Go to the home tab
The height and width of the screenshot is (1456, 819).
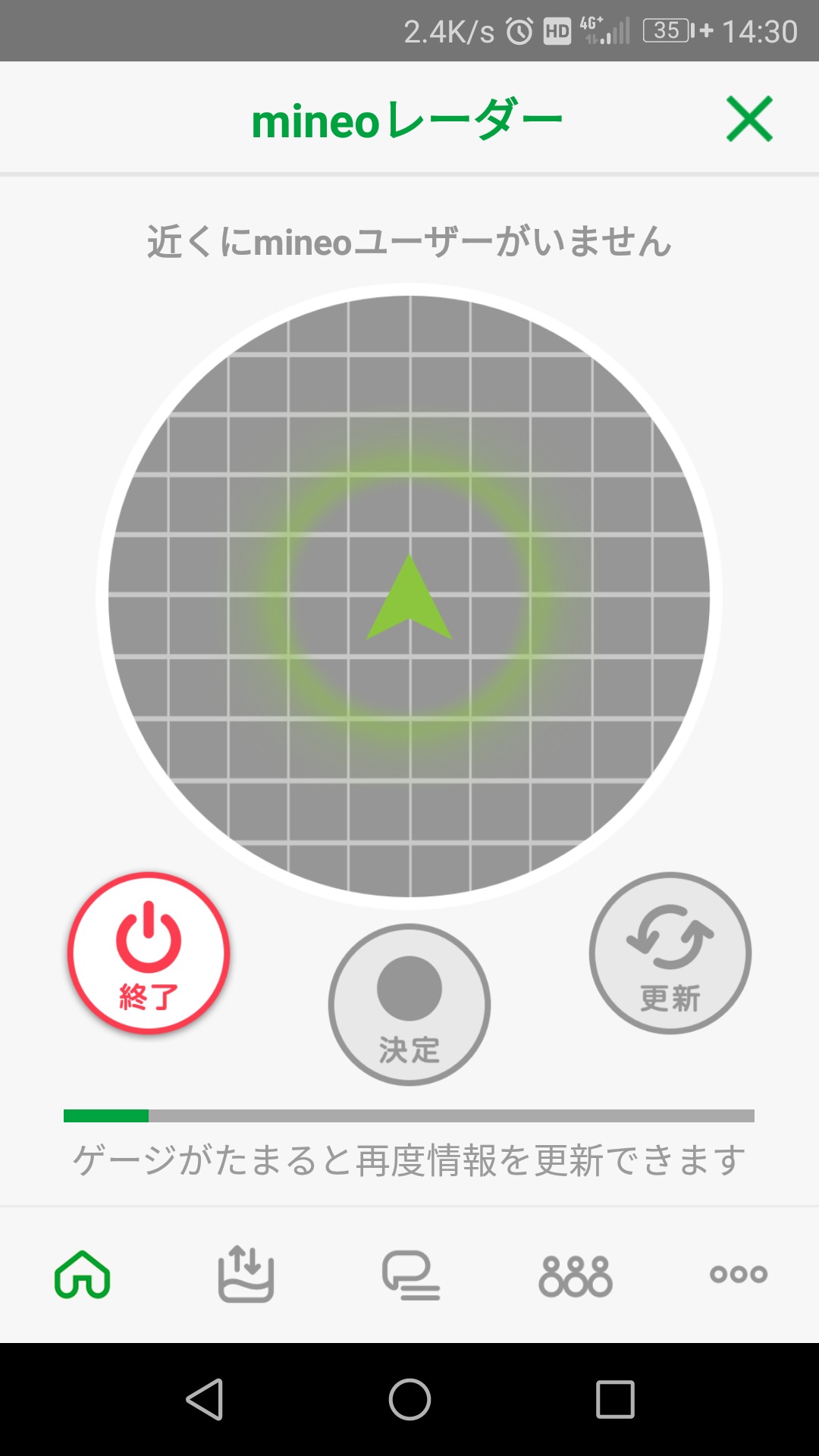tap(83, 1275)
